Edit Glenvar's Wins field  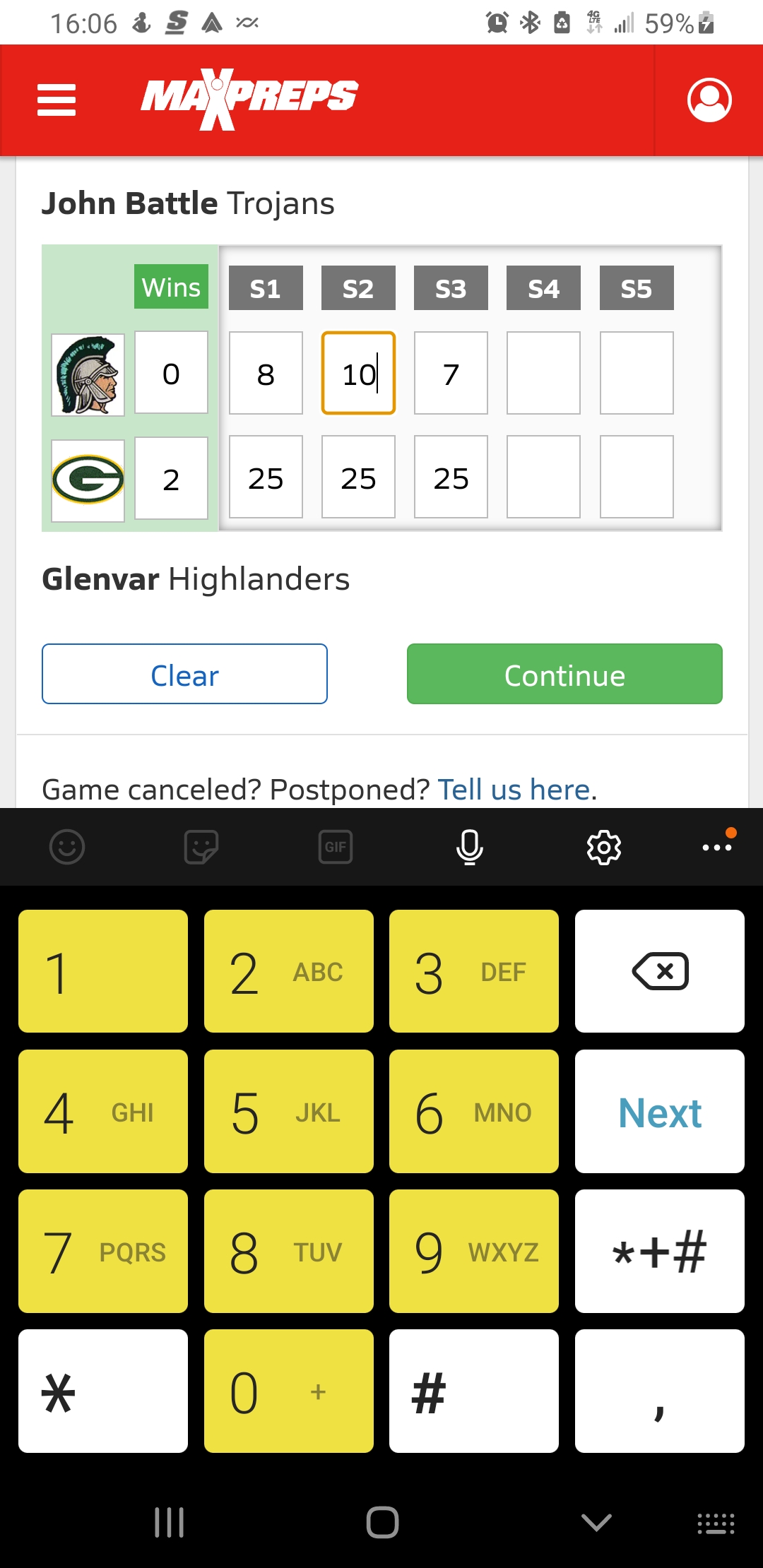(x=171, y=478)
